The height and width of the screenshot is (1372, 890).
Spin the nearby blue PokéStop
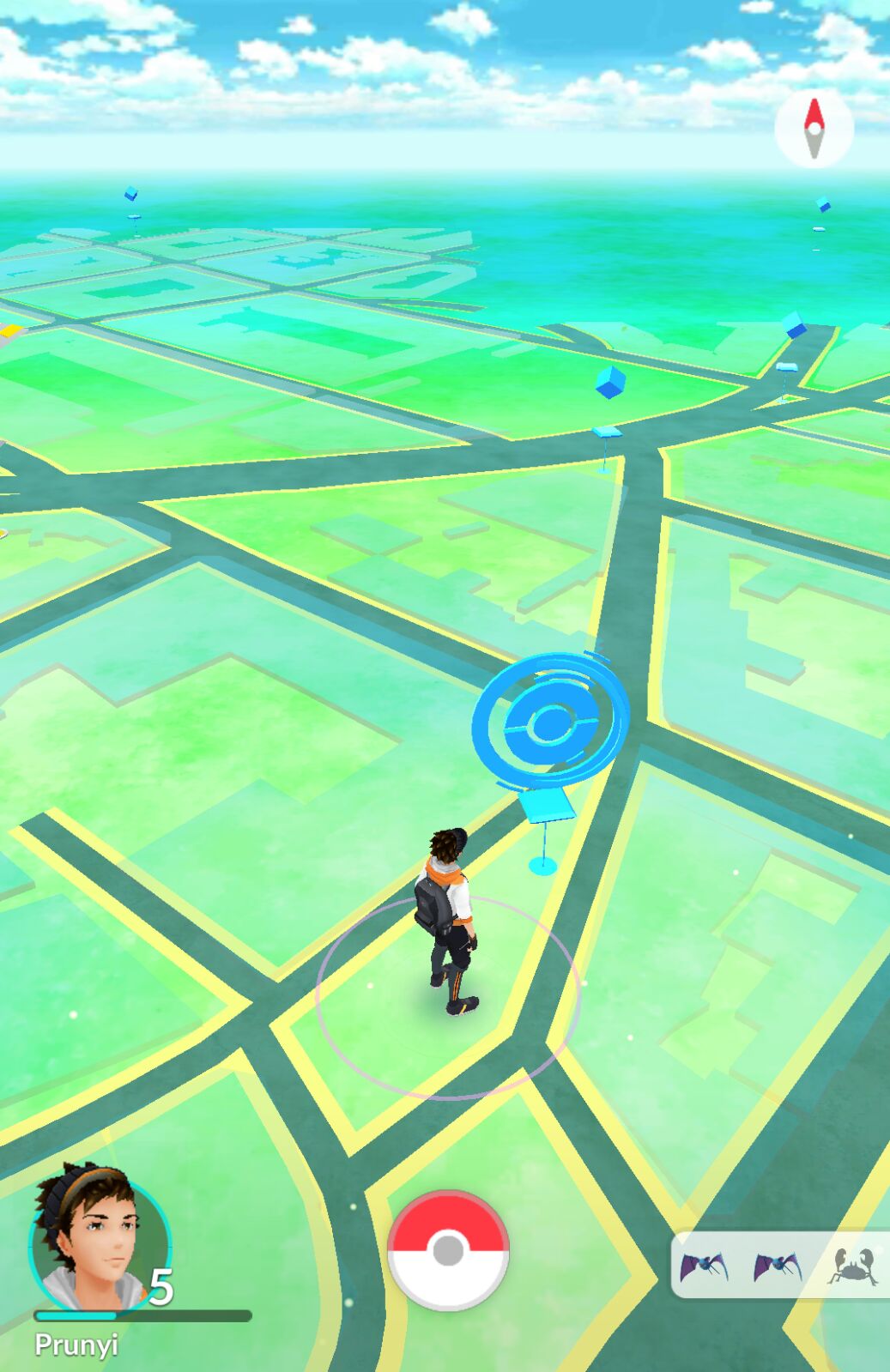pyautogui.click(x=549, y=724)
